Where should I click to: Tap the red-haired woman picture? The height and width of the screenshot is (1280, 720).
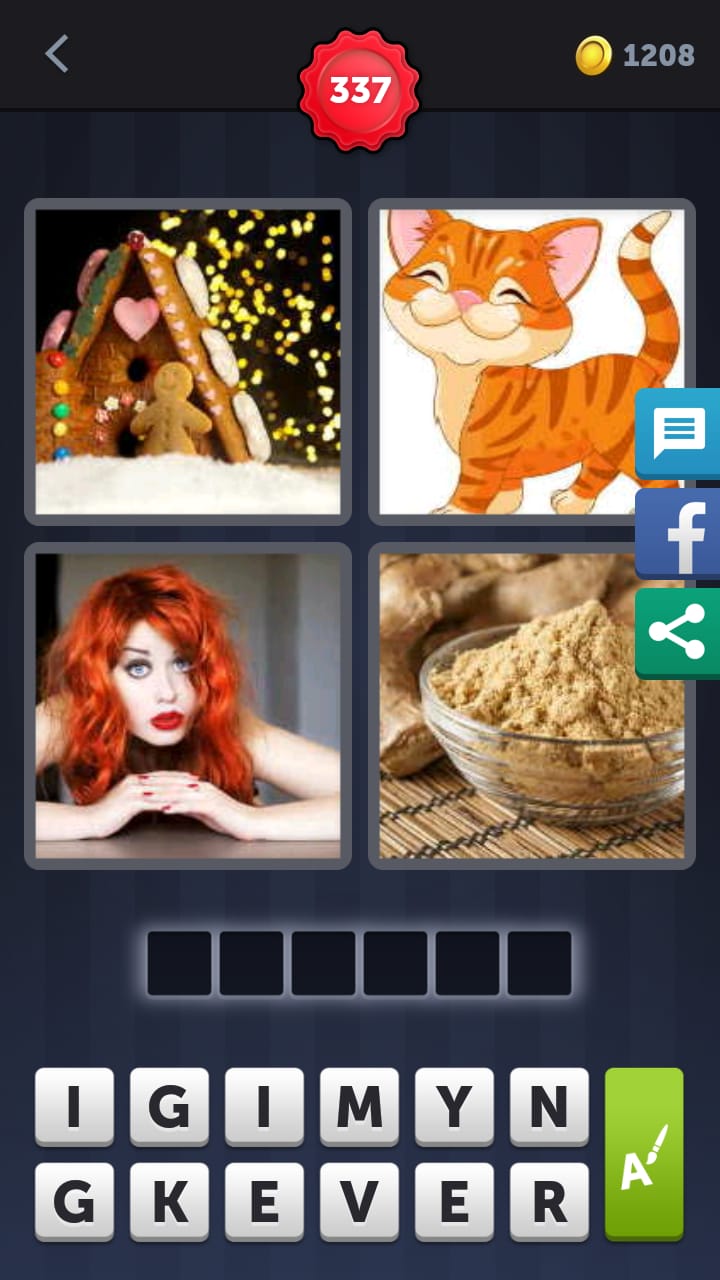(187, 703)
